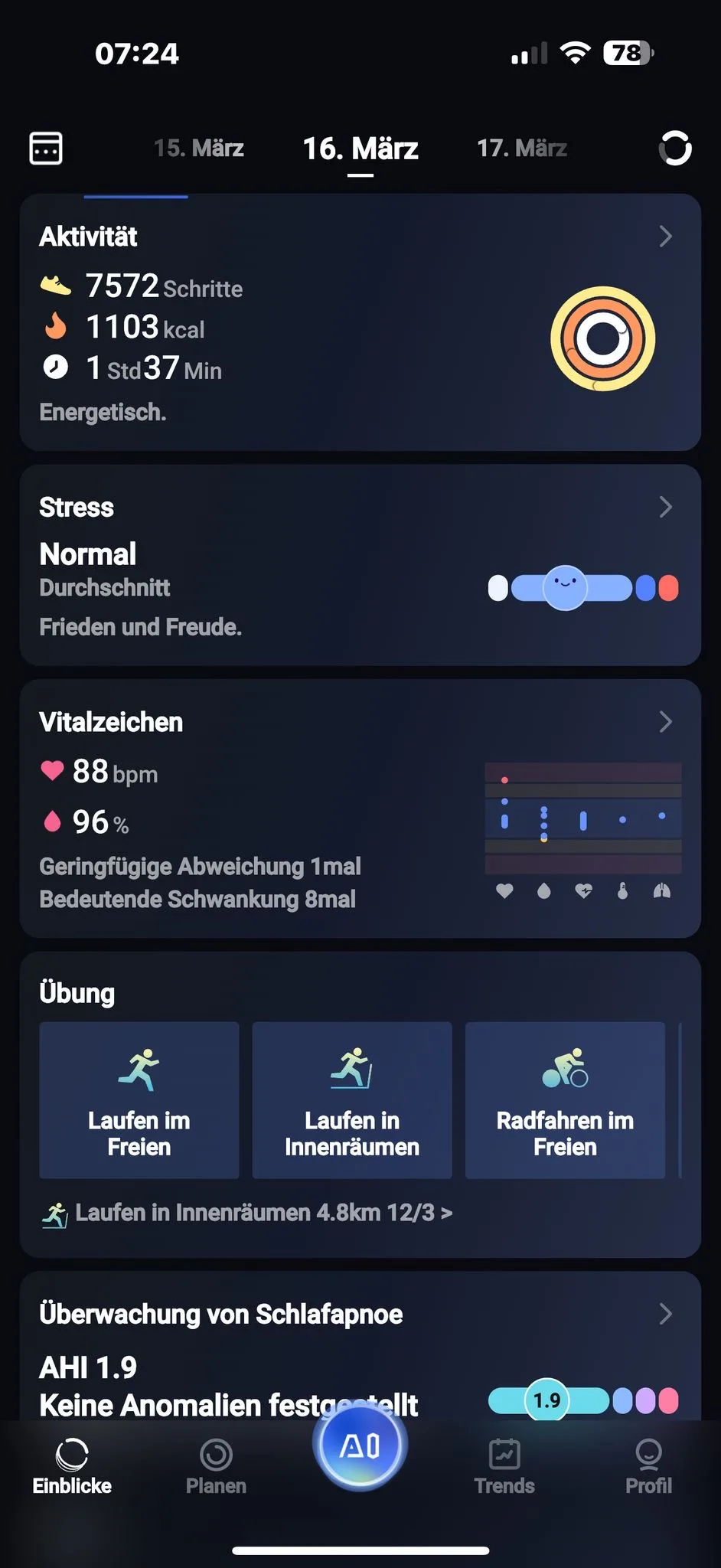Switch to 17. März

522,148
